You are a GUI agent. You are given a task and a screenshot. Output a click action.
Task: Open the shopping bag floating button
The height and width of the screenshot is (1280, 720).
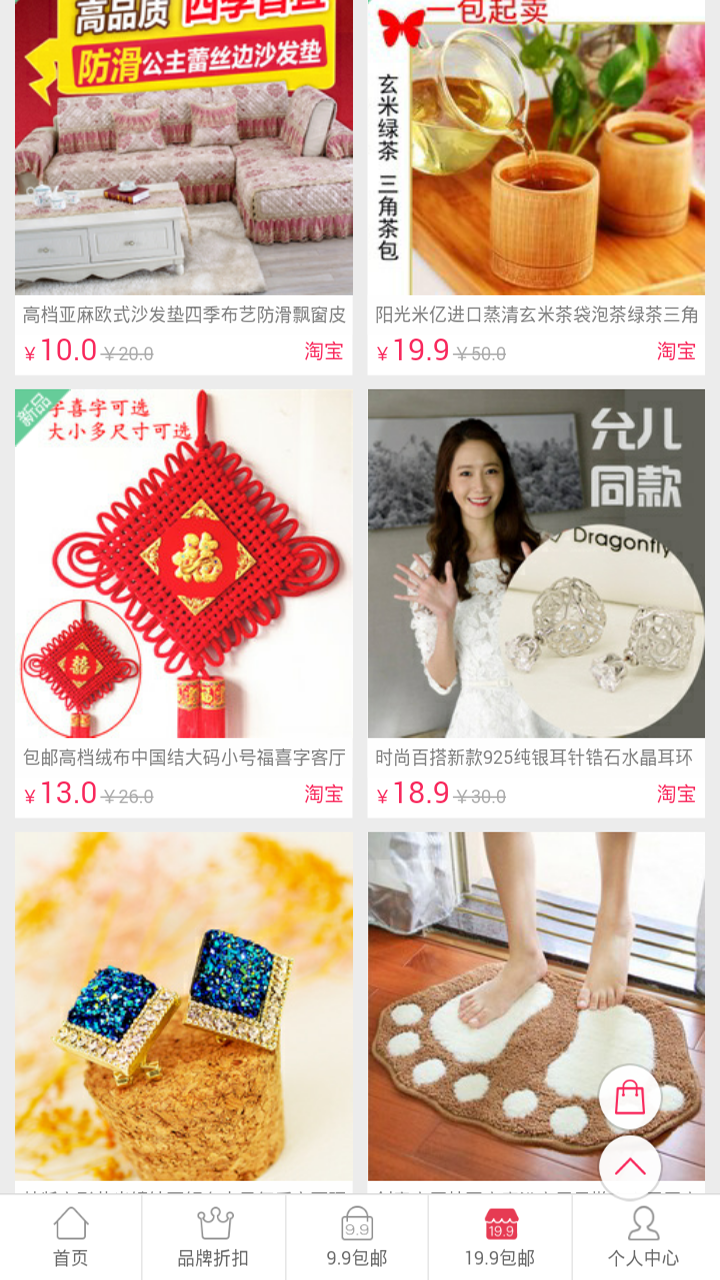630,1098
